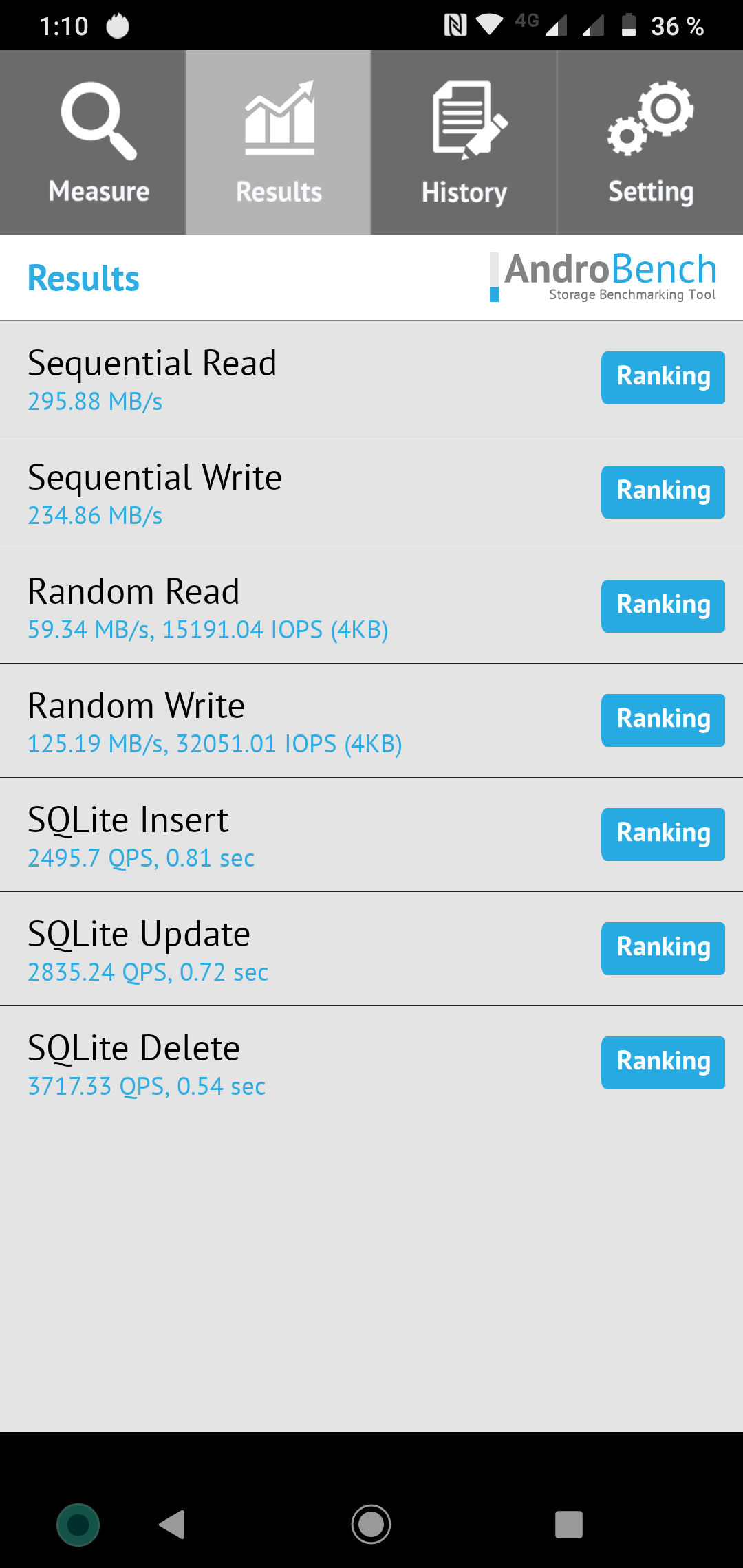Show Random Read ranking
The image size is (743, 1568).
pyautogui.click(x=663, y=606)
